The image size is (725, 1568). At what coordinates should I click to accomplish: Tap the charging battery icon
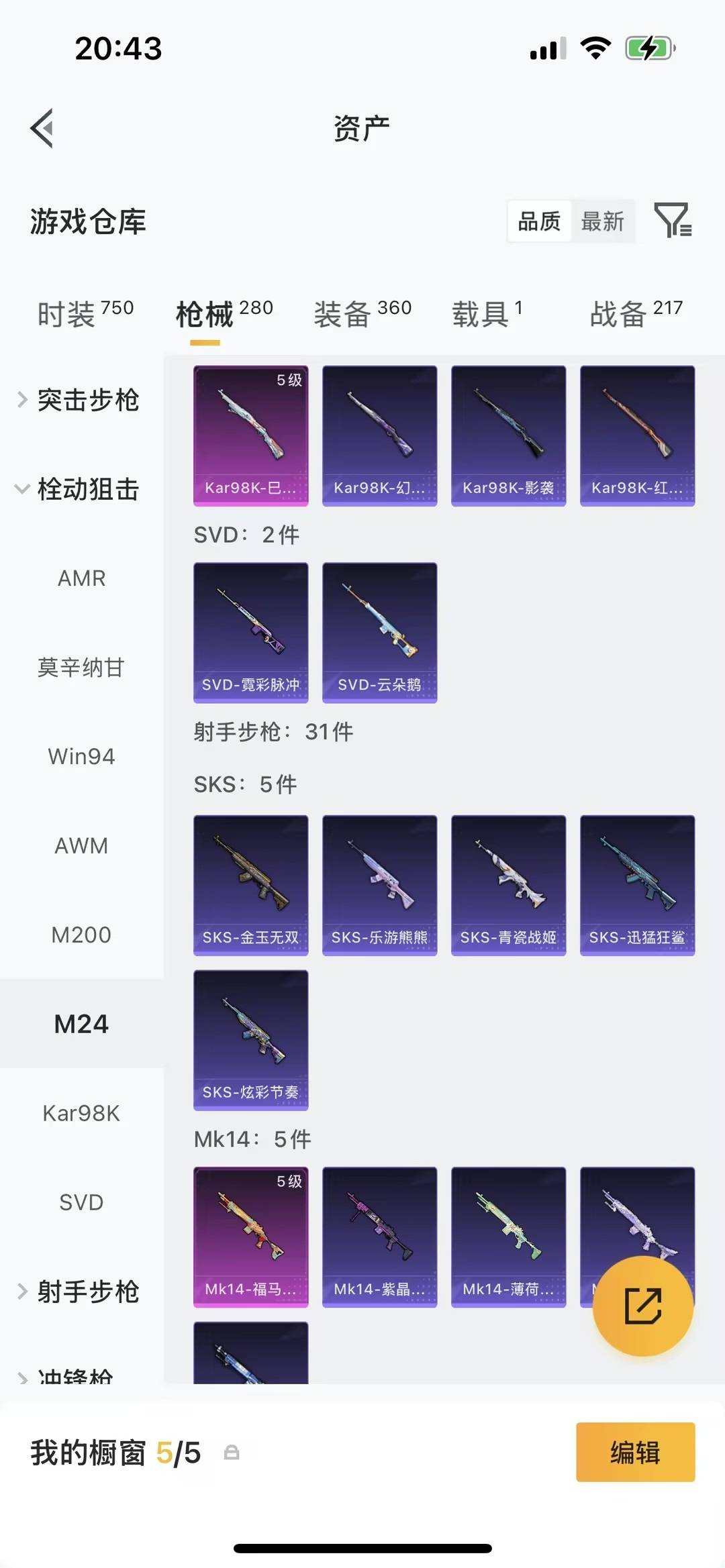[646, 47]
